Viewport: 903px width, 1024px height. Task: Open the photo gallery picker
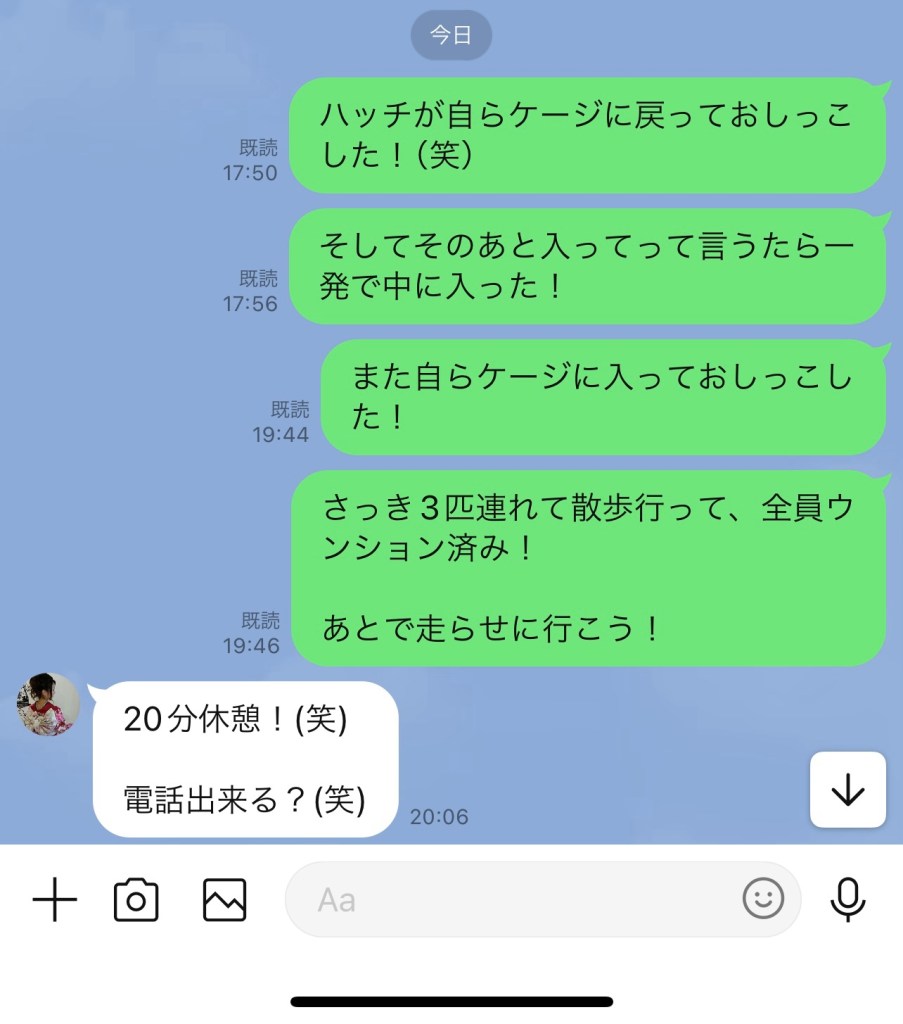224,900
